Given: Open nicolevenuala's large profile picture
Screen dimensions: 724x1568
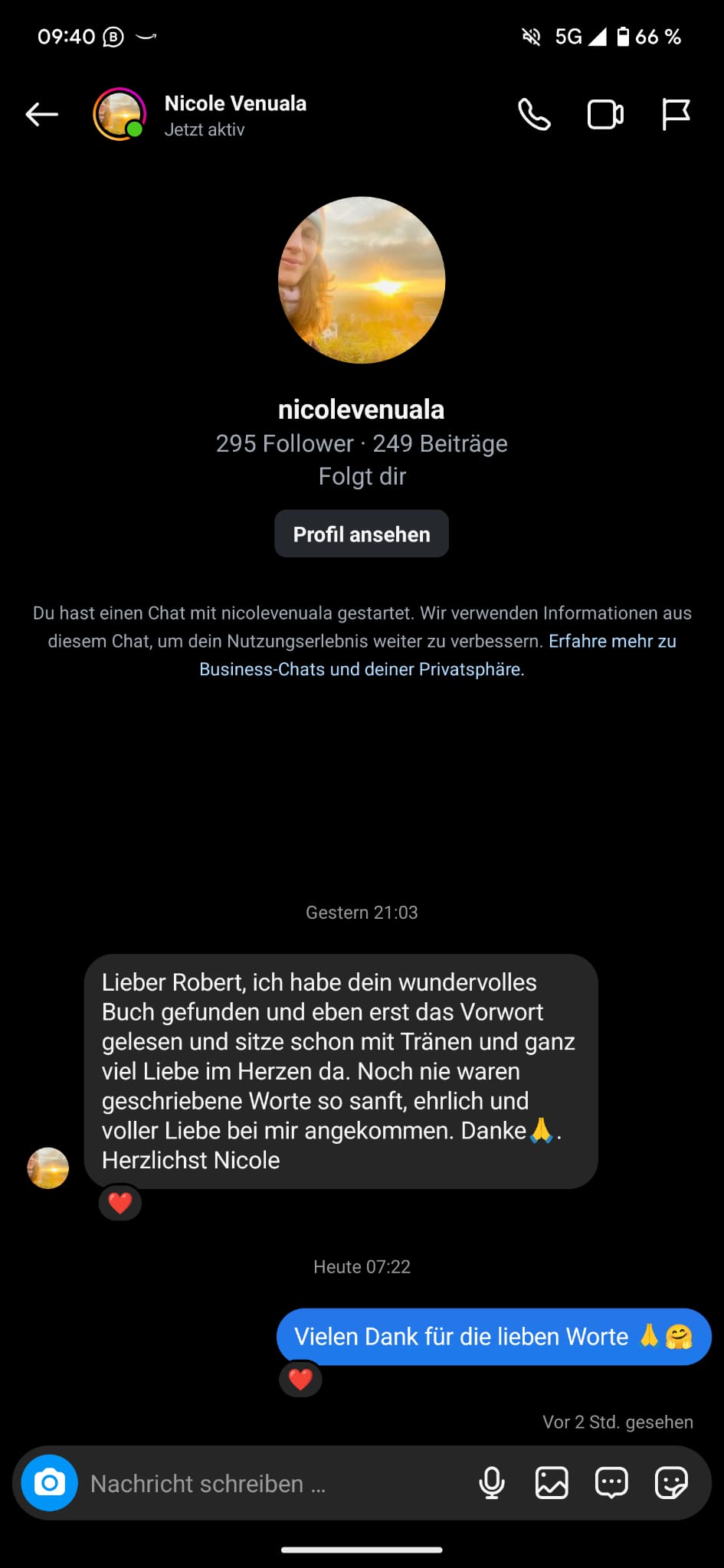Looking at the screenshot, I should (362, 280).
